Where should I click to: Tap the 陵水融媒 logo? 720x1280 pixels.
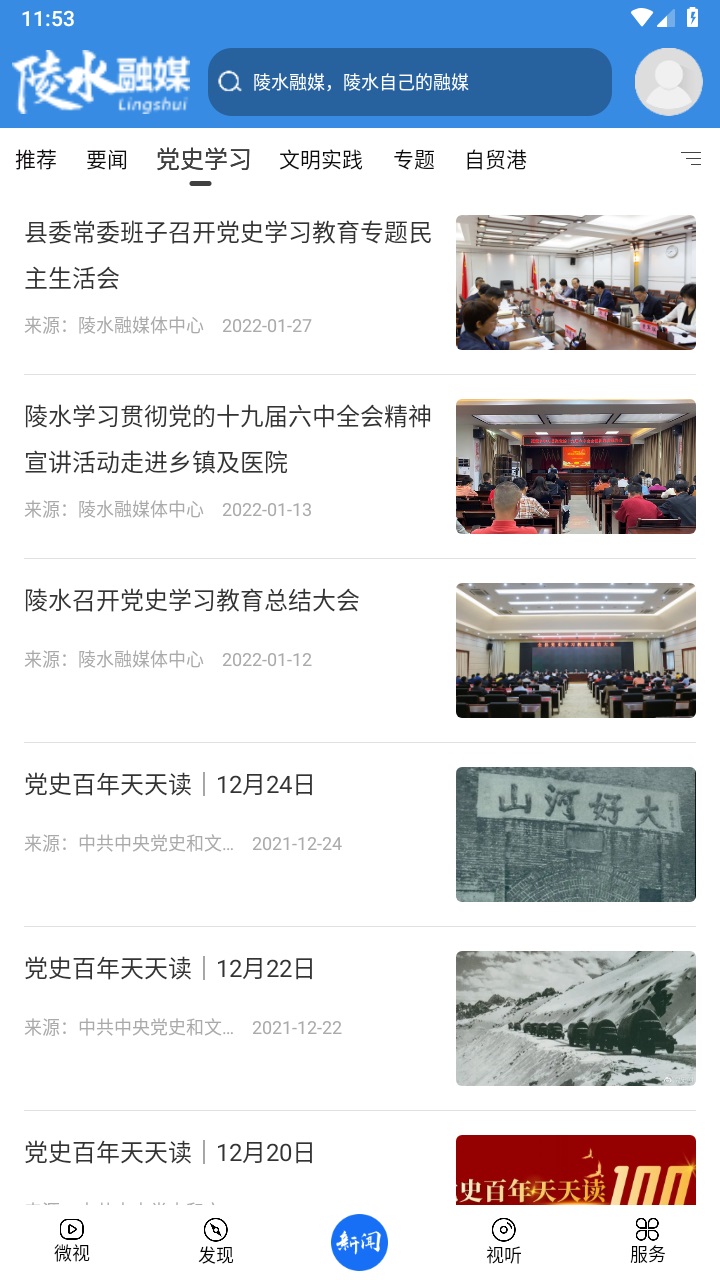(x=95, y=82)
